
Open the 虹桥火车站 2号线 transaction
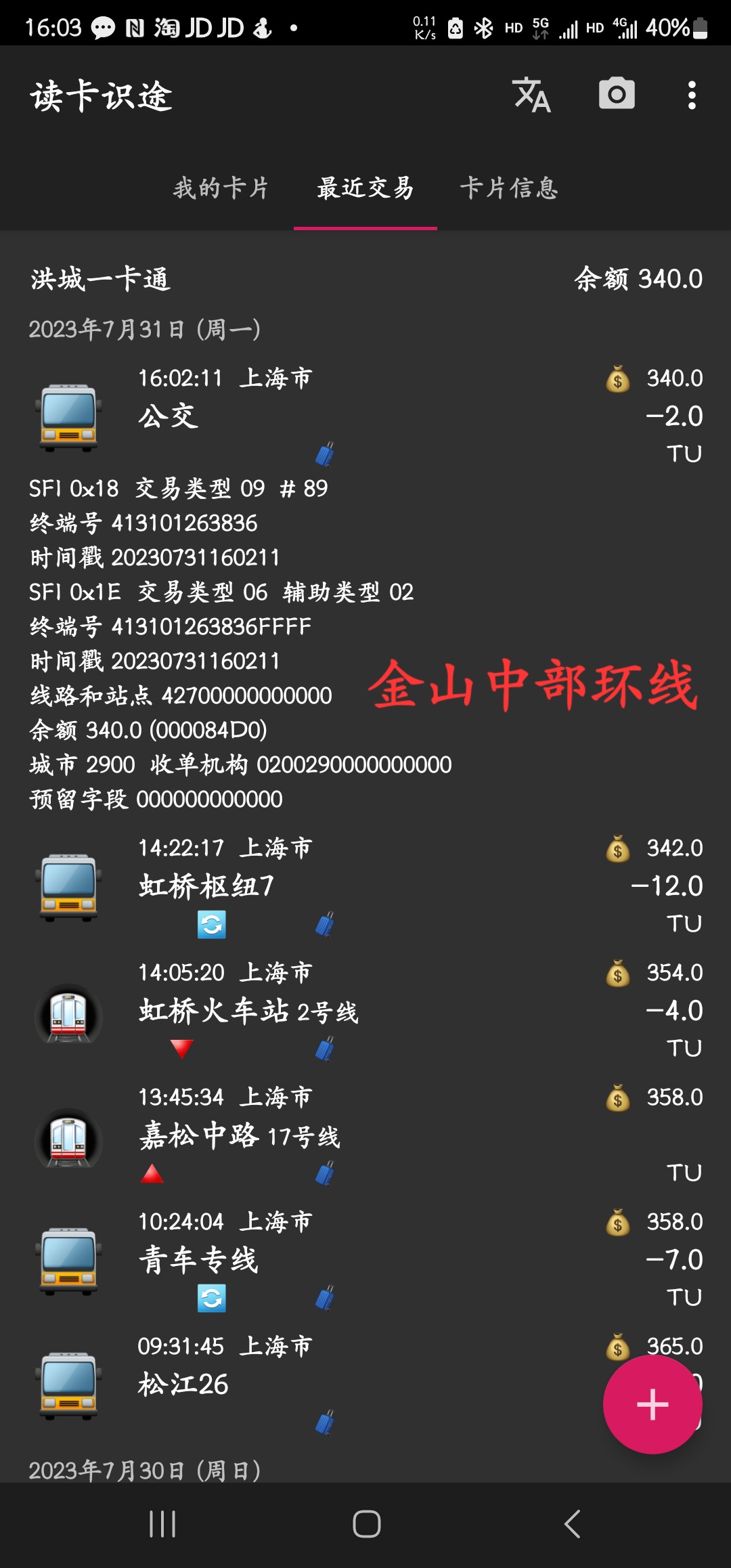[x=365, y=1010]
